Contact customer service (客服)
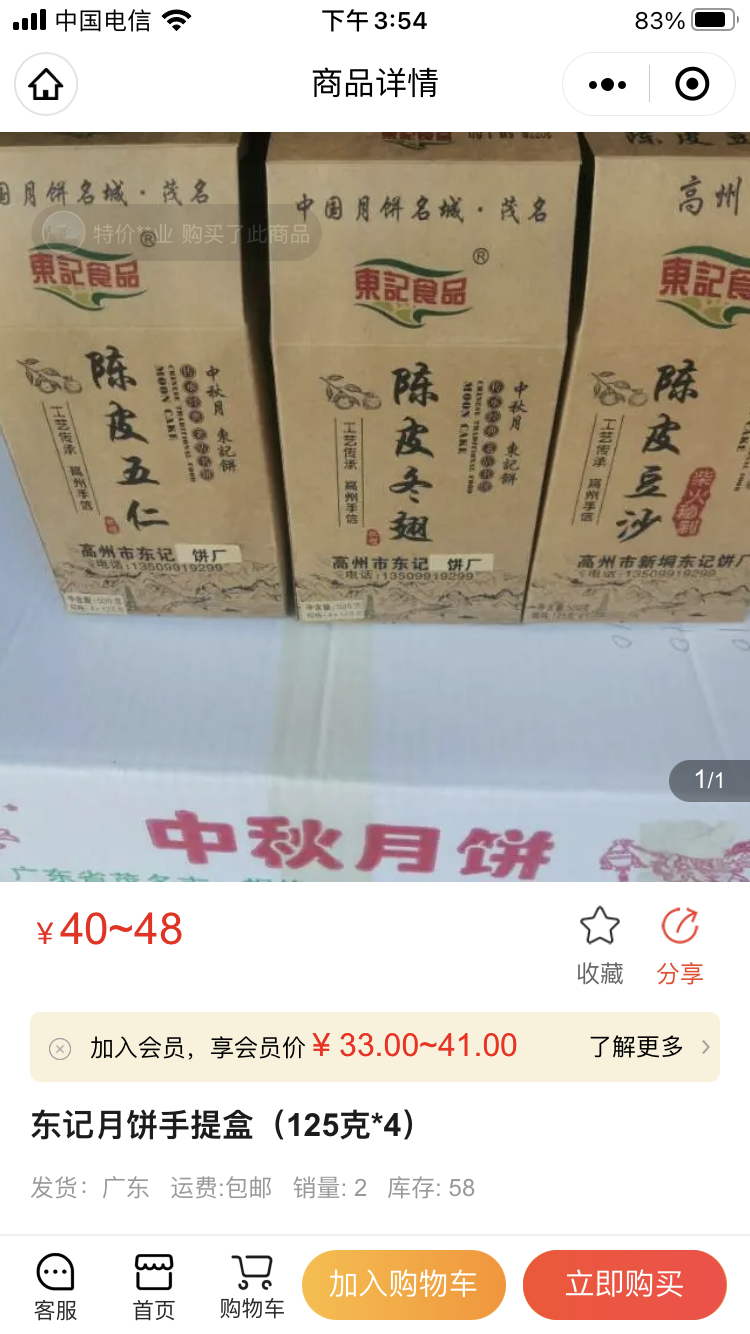 pos(55,1286)
